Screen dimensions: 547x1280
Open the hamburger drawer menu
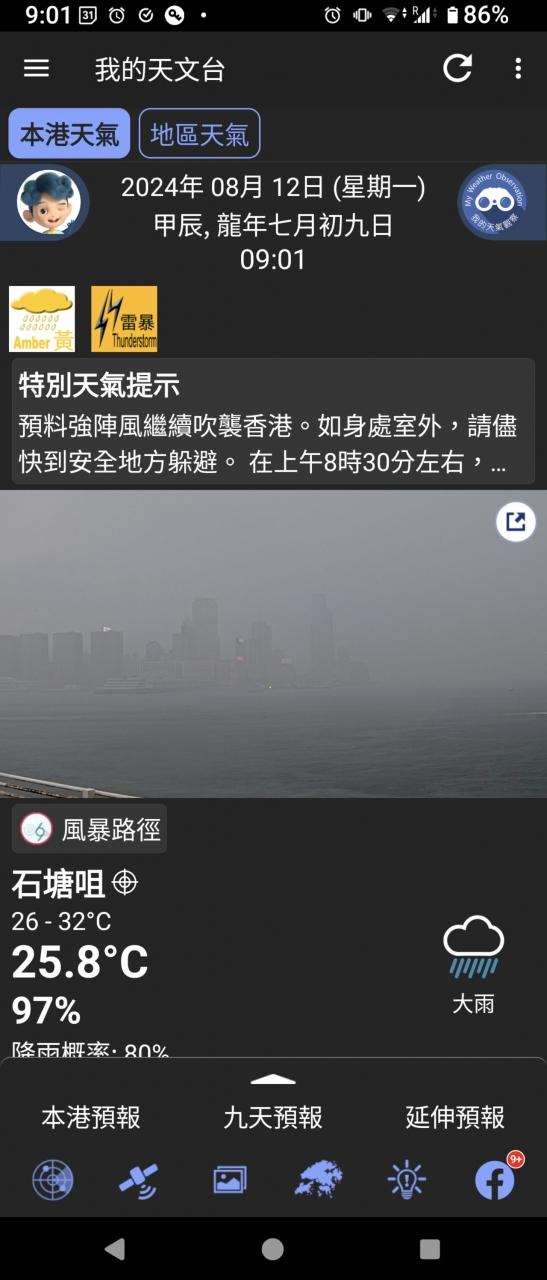(x=36, y=68)
